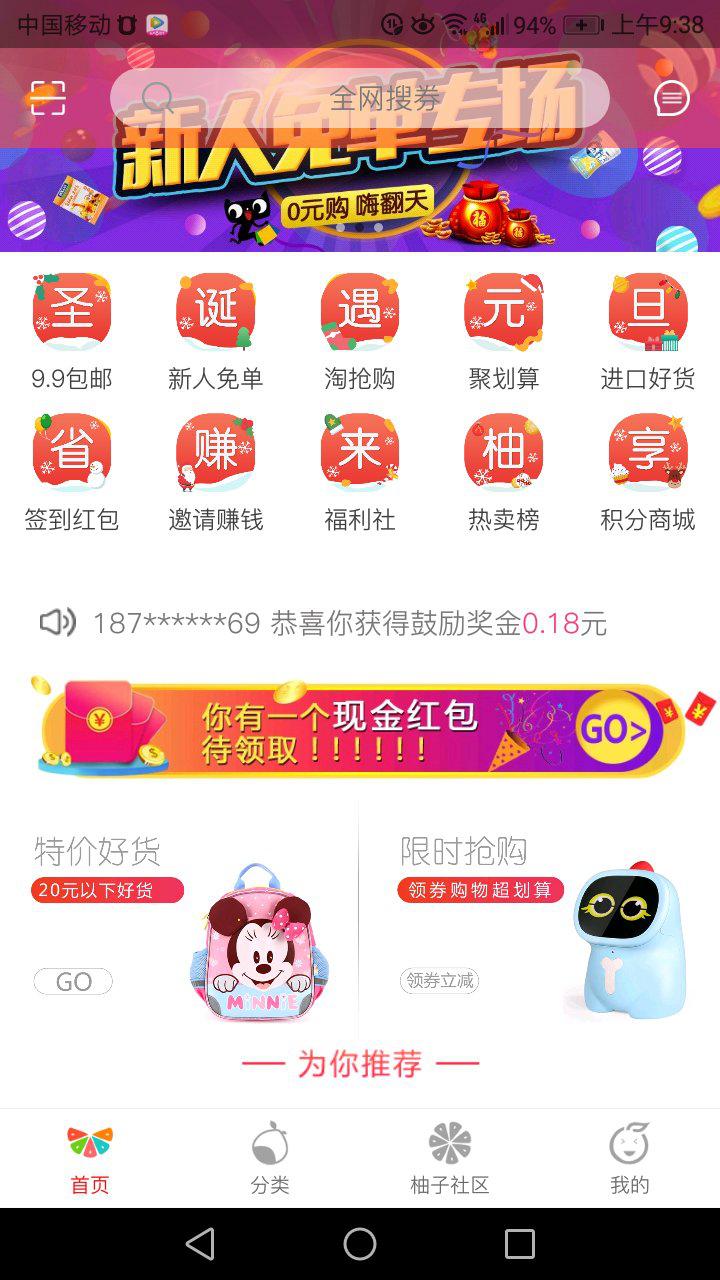Open the message center icon top right

672,98
